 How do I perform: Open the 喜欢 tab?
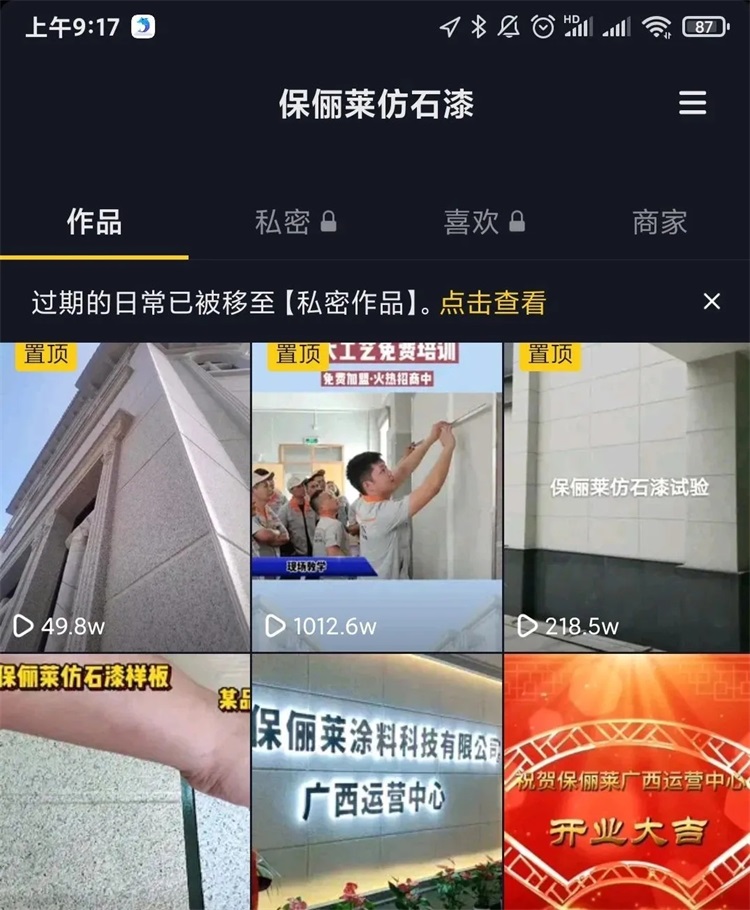(x=484, y=222)
